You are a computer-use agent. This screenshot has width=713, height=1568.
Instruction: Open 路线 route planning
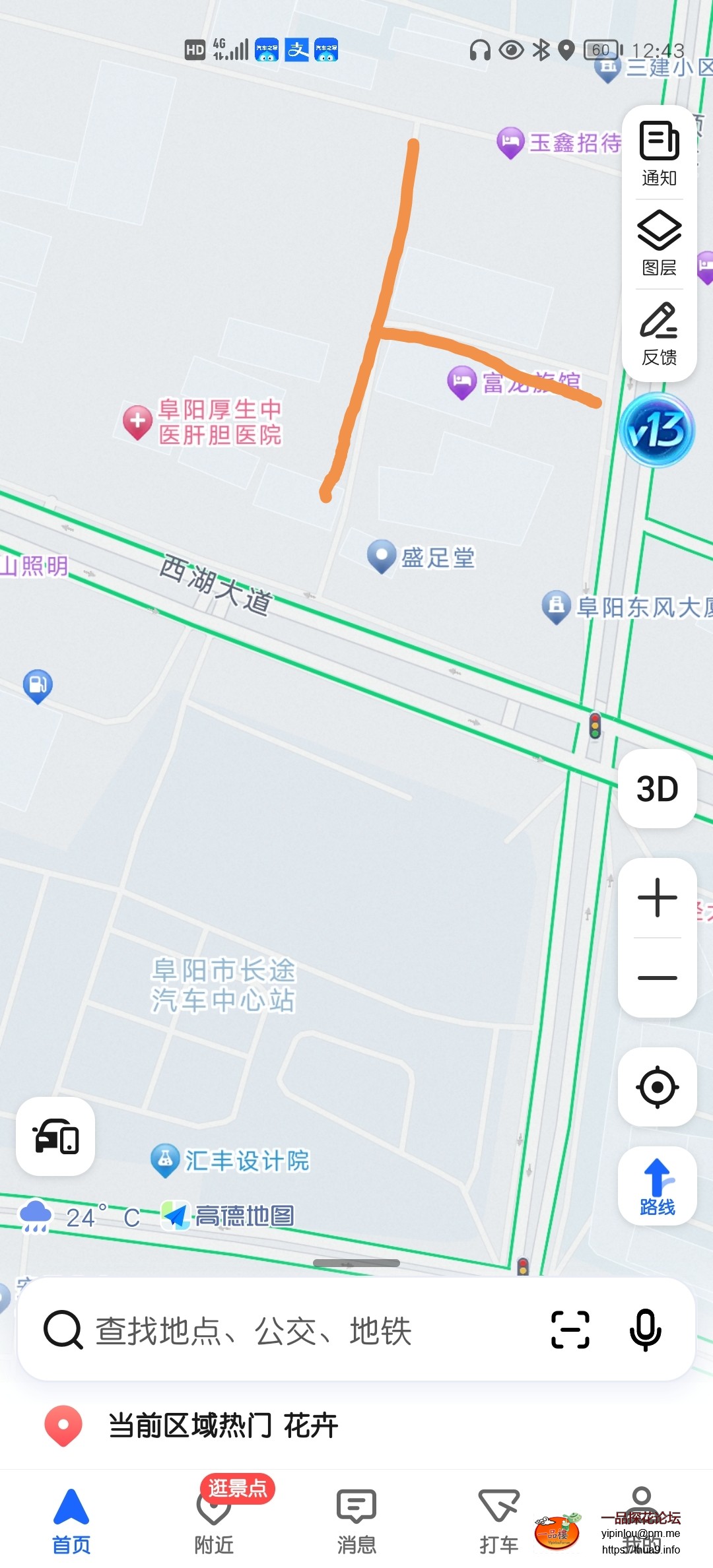pyautogui.click(x=657, y=1185)
